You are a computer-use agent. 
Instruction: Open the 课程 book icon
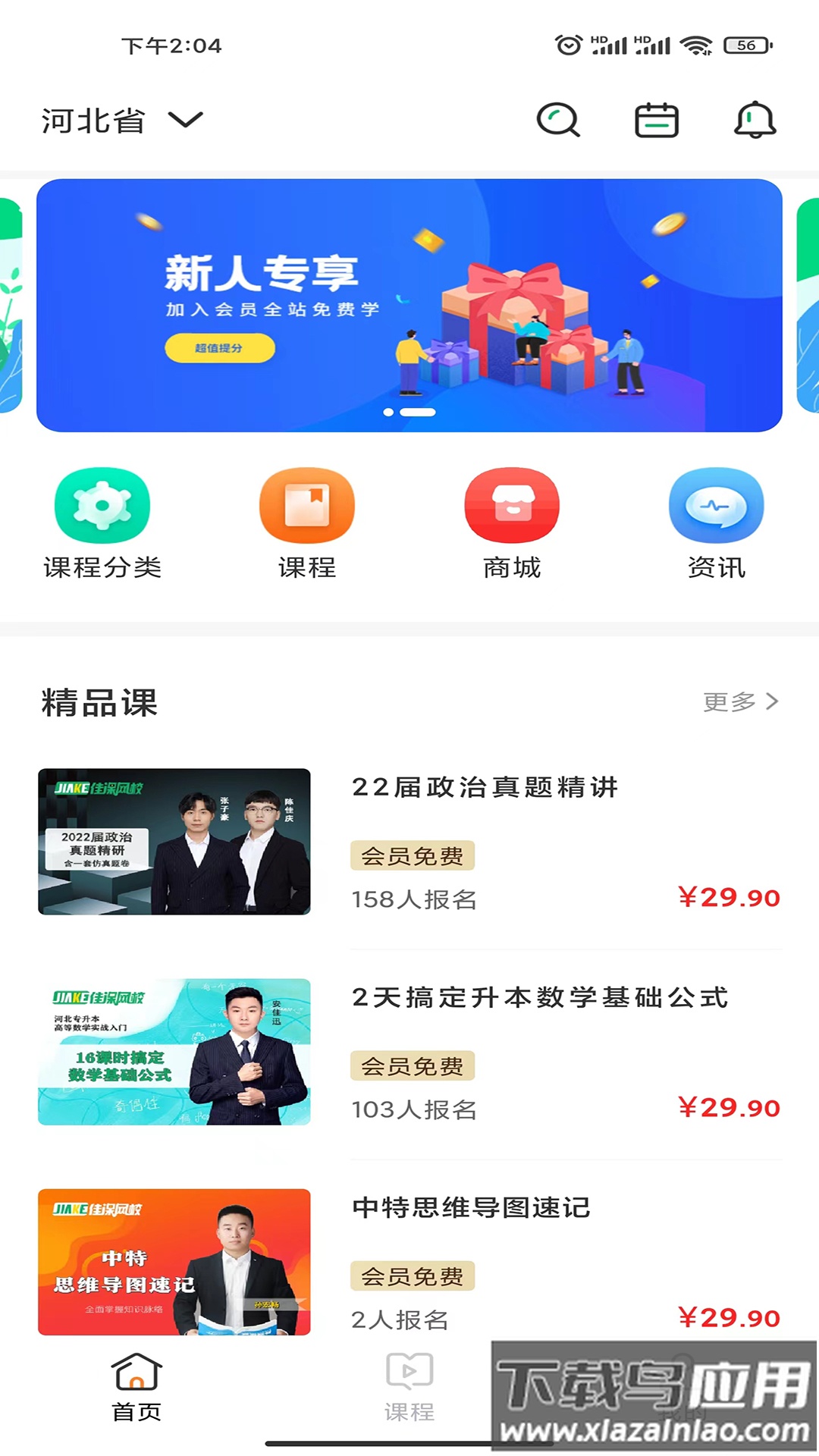coord(306,506)
